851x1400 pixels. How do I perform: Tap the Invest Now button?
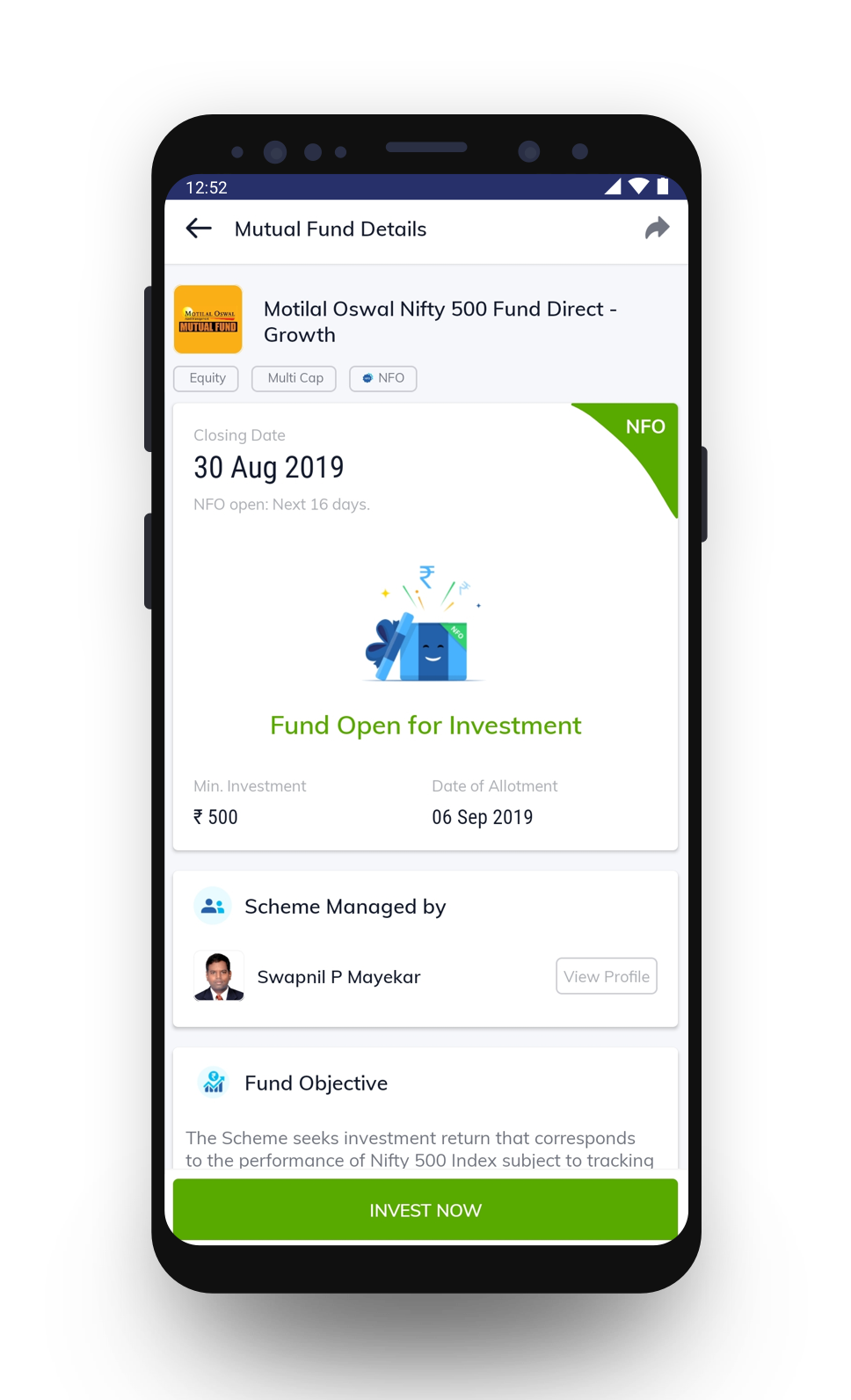pos(425,1210)
